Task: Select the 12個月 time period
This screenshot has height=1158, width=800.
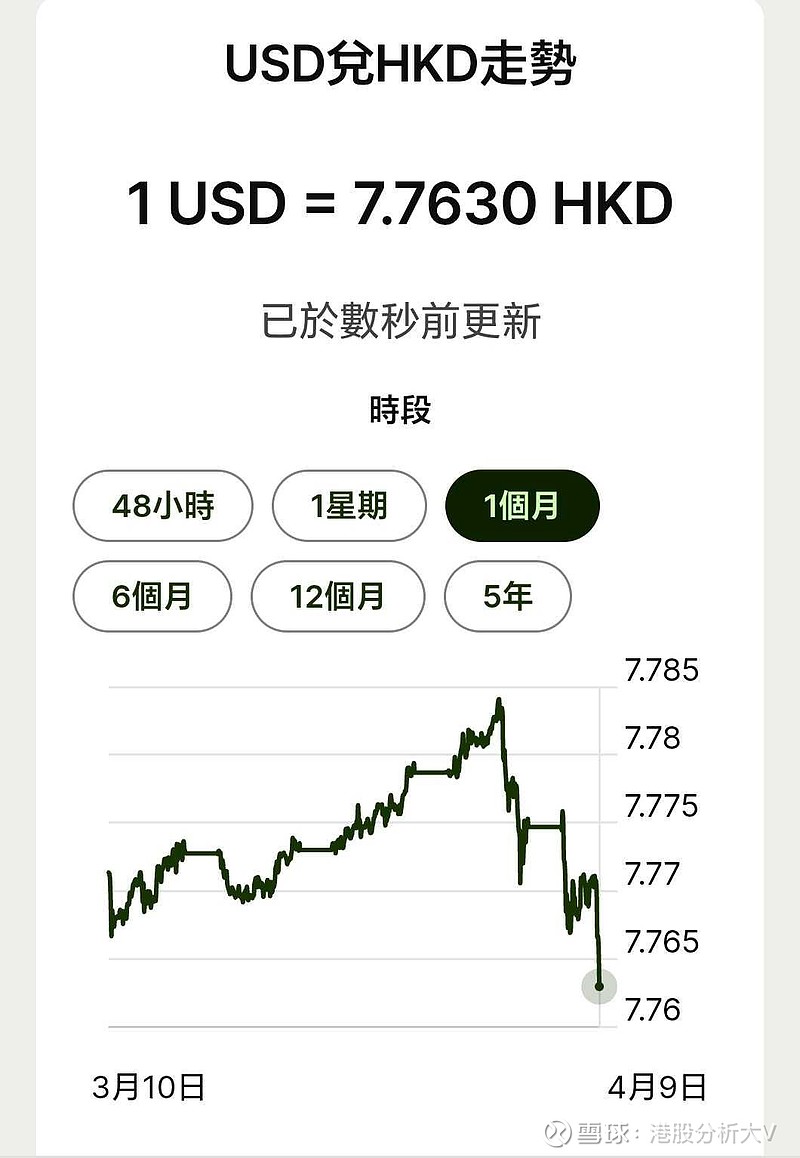Action: click(x=337, y=596)
